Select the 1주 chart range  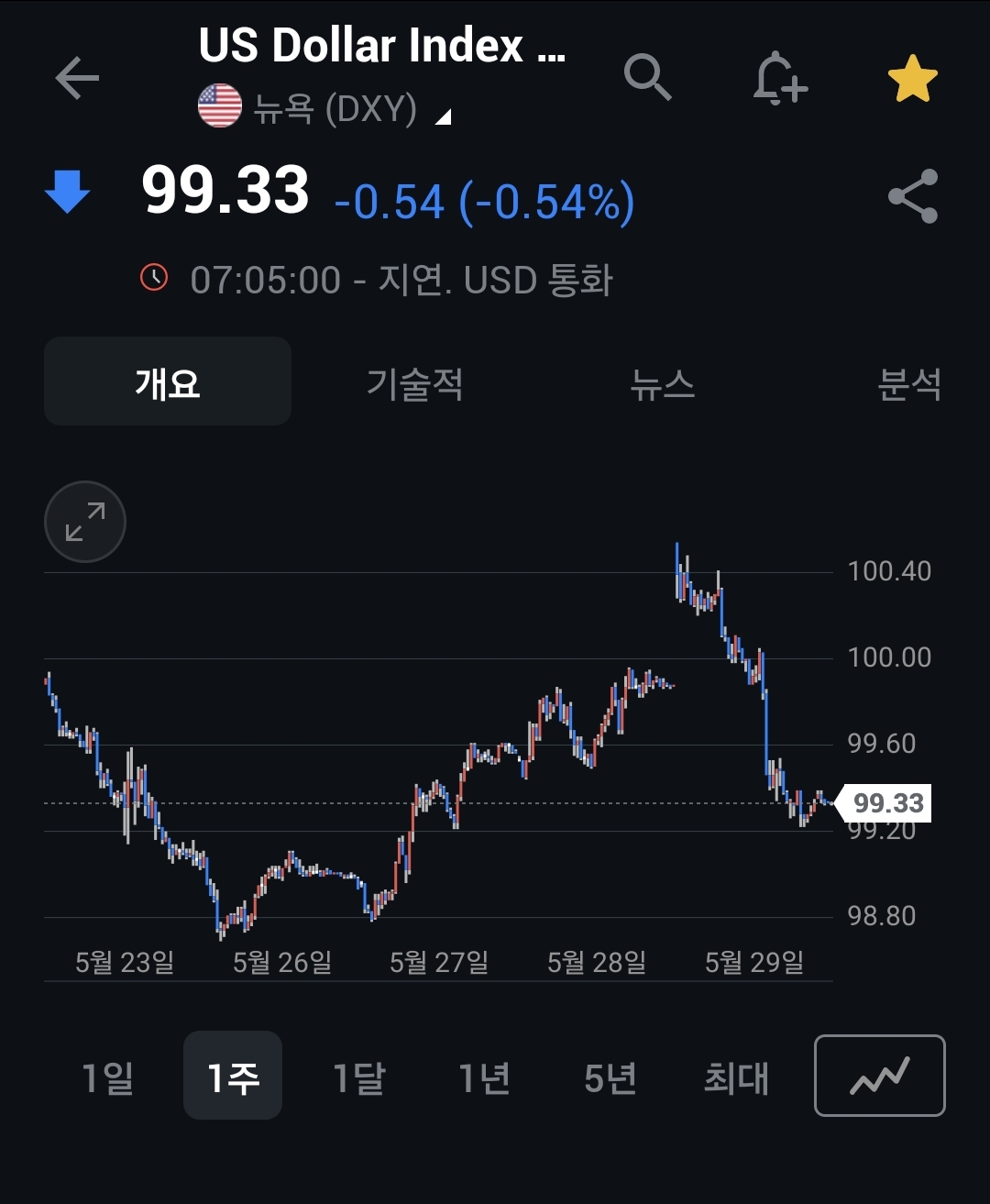[x=233, y=1077]
